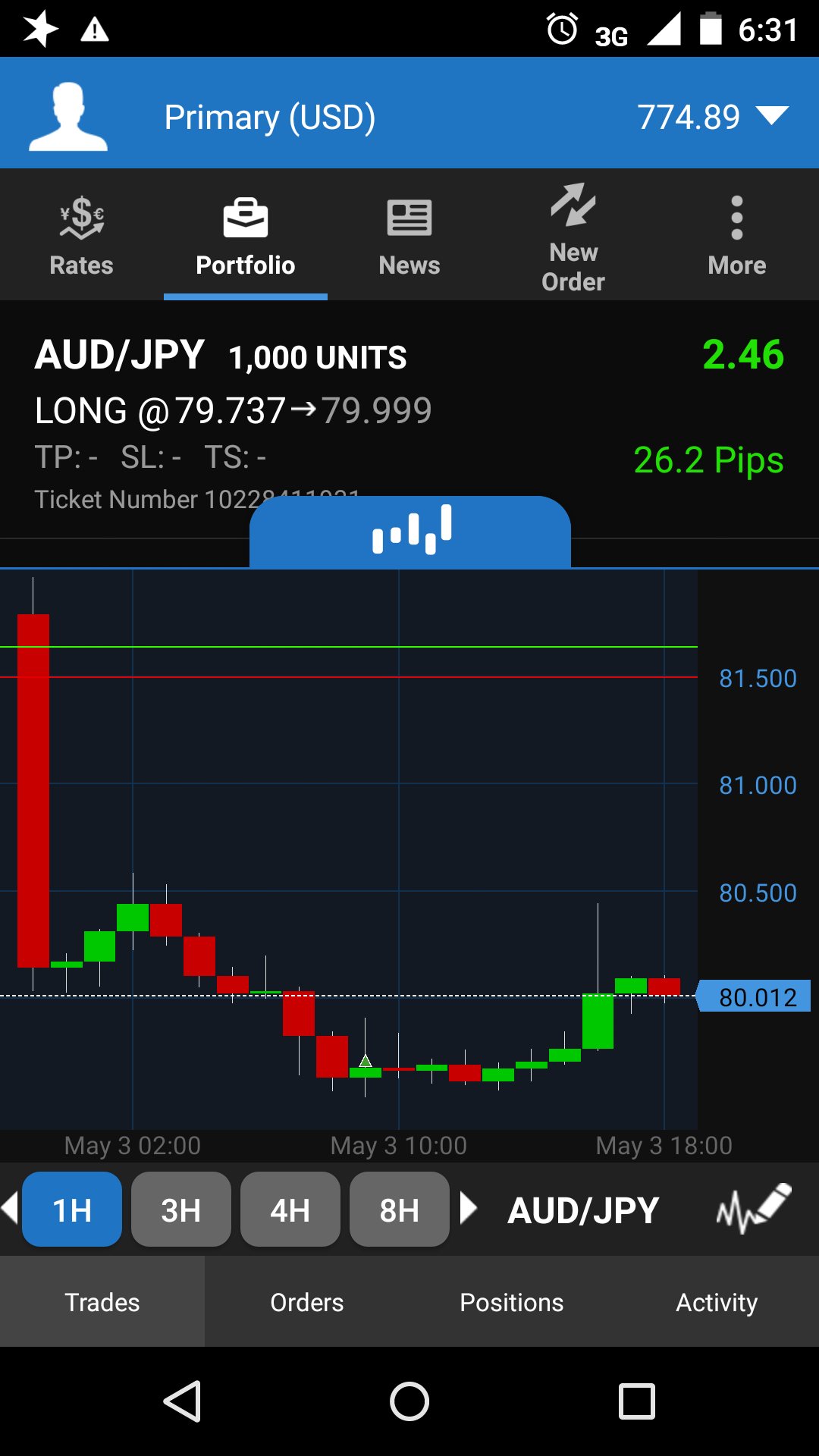
Task: Switch chart to 8H timeframe
Action: coord(399,1210)
